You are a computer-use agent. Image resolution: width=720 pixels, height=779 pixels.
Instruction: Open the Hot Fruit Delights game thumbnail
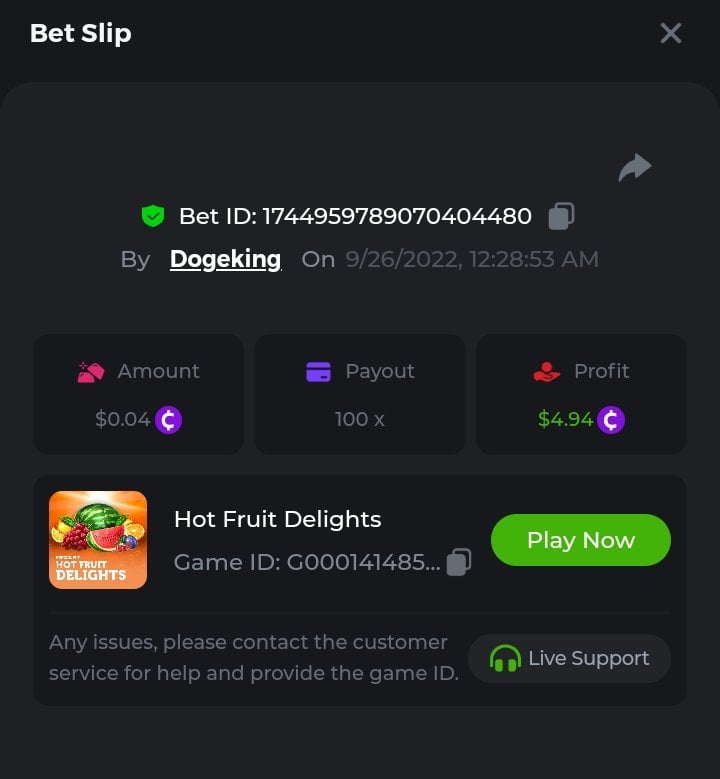coord(98,540)
